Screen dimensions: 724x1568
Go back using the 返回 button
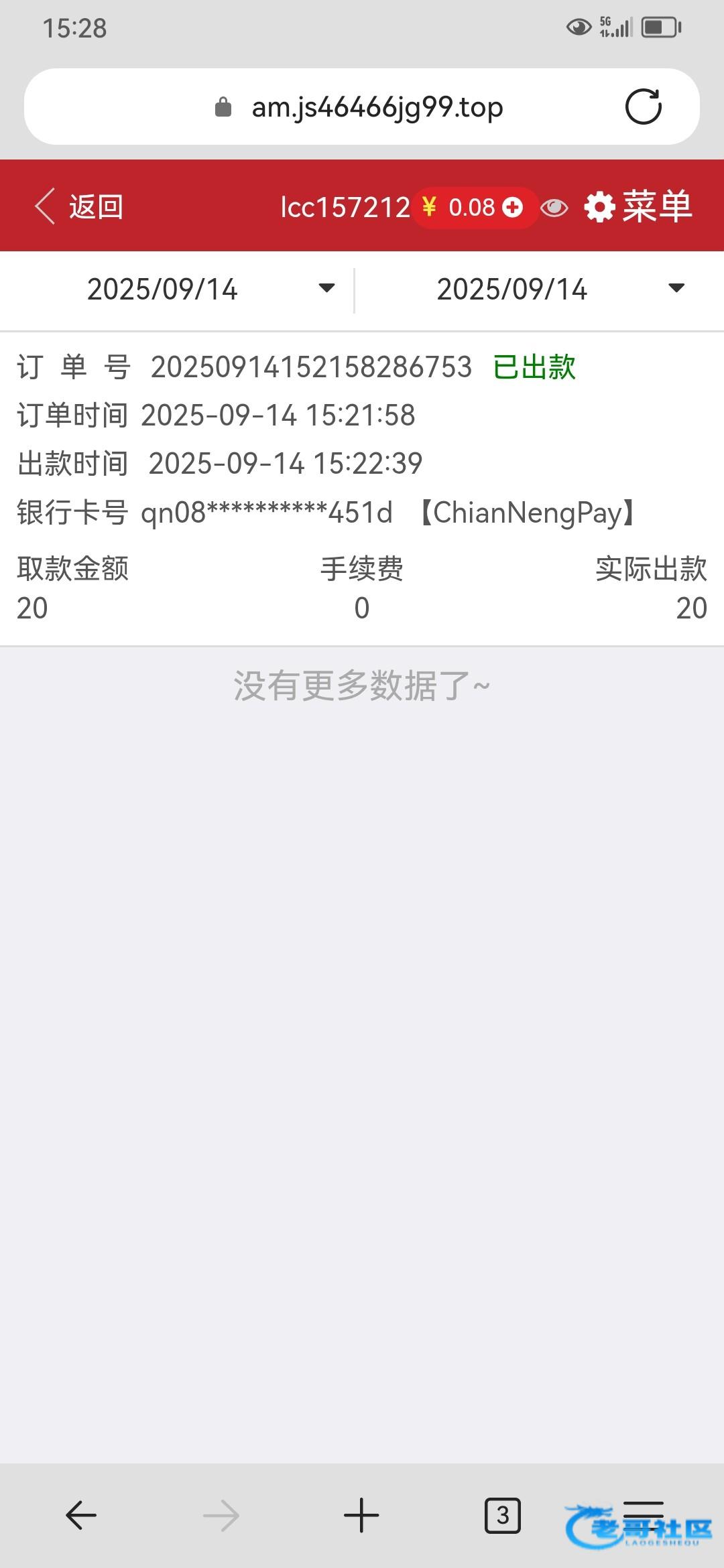click(x=79, y=206)
